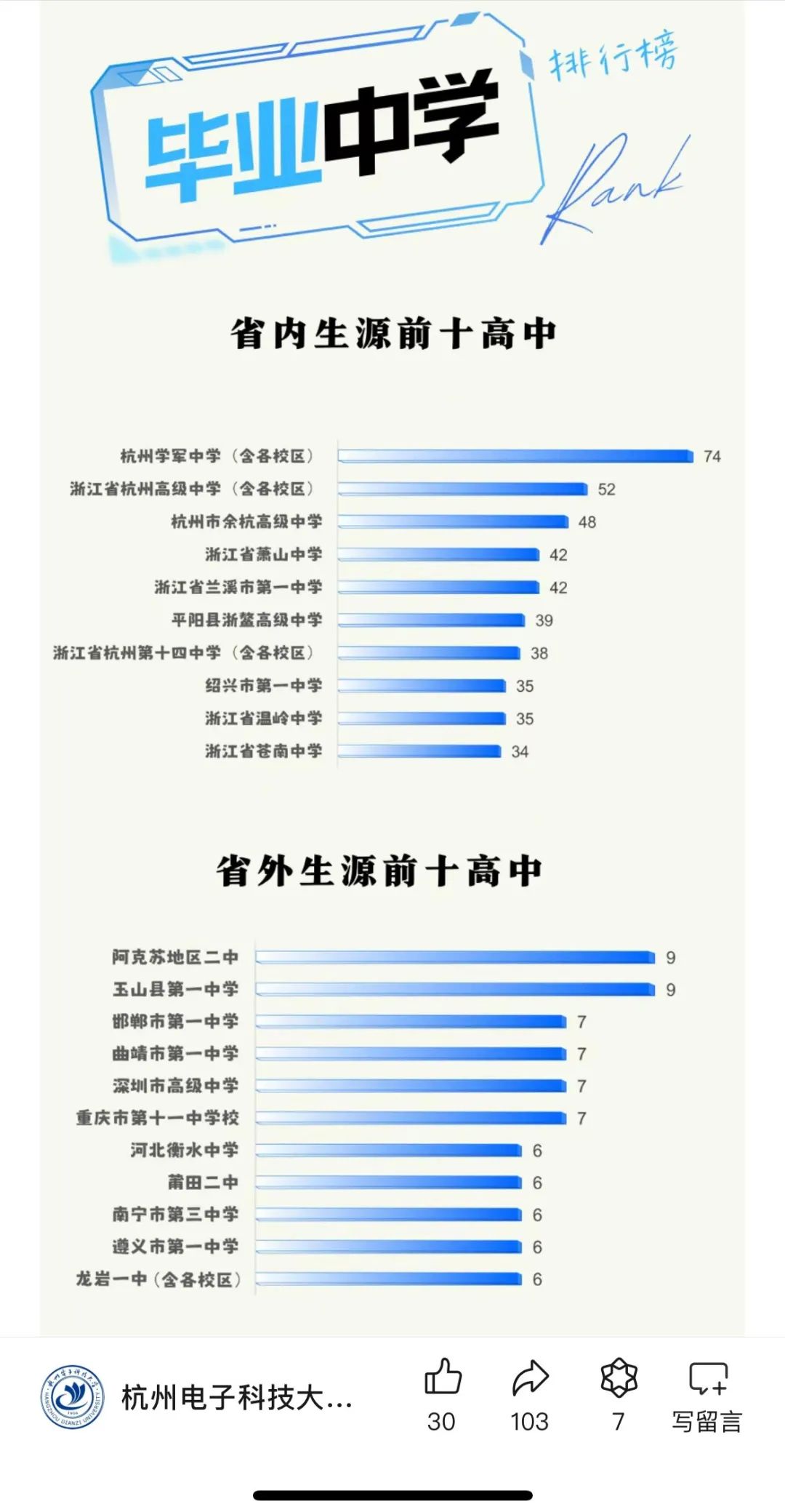
Task: Open the 杭州电子科技大学 account profile
Action: [196, 1397]
